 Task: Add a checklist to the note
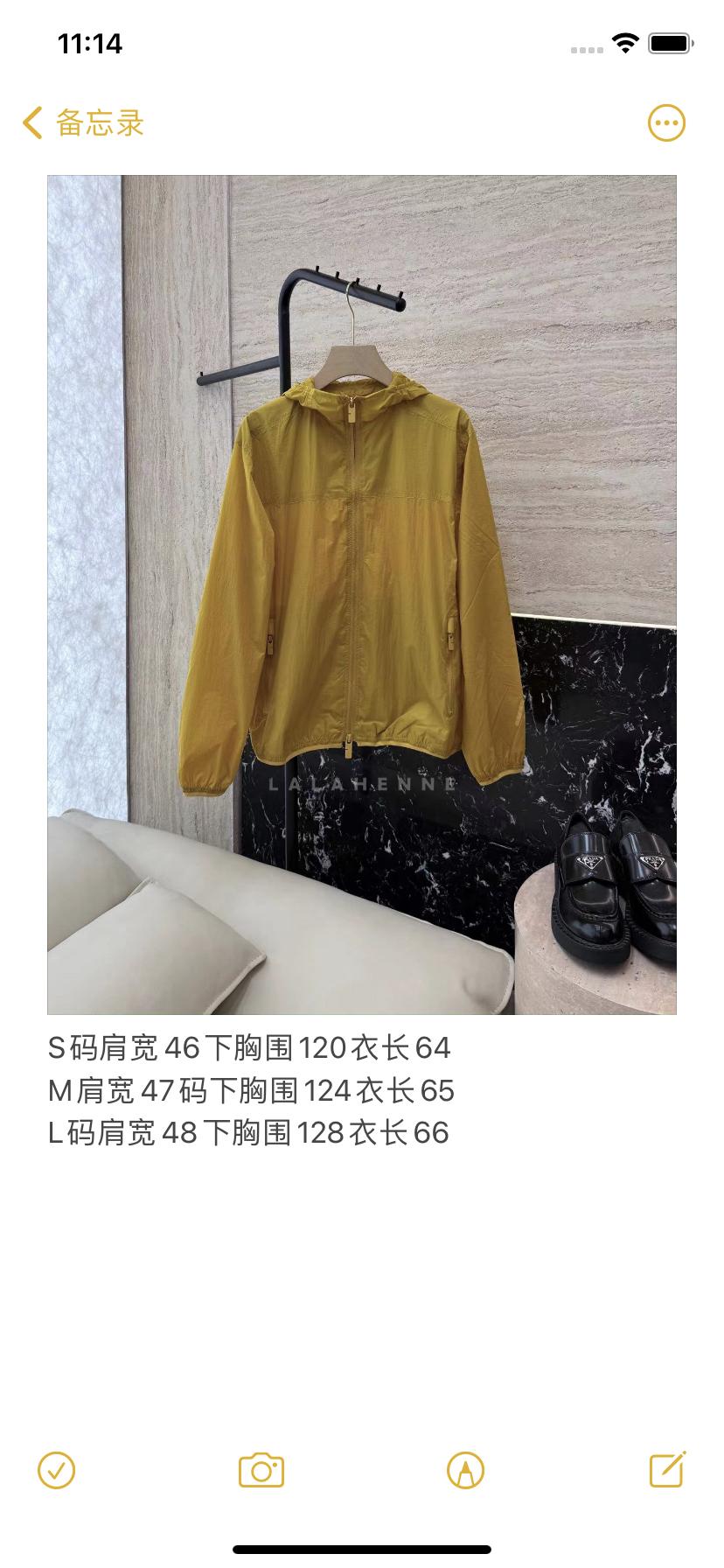(x=57, y=1471)
